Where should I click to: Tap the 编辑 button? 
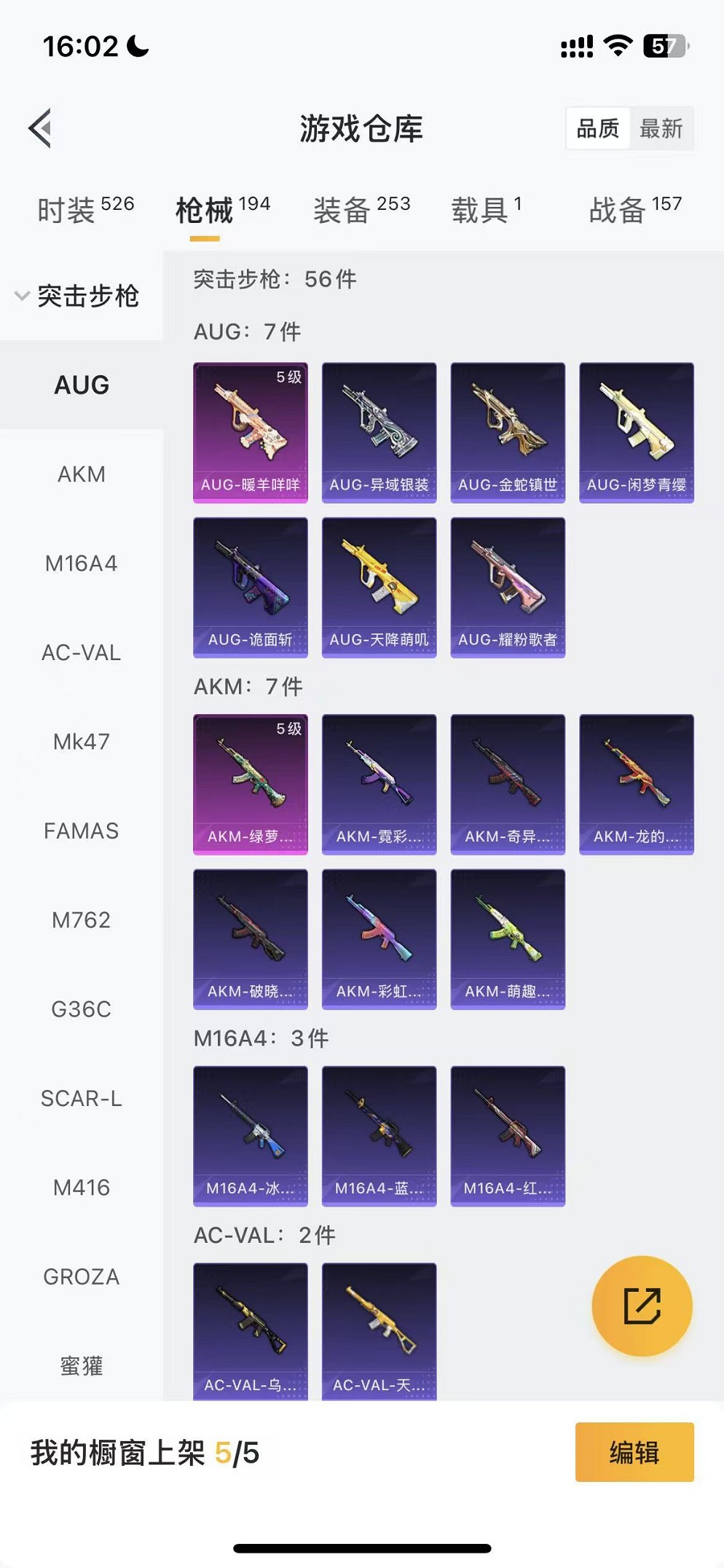[x=634, y=1452]
